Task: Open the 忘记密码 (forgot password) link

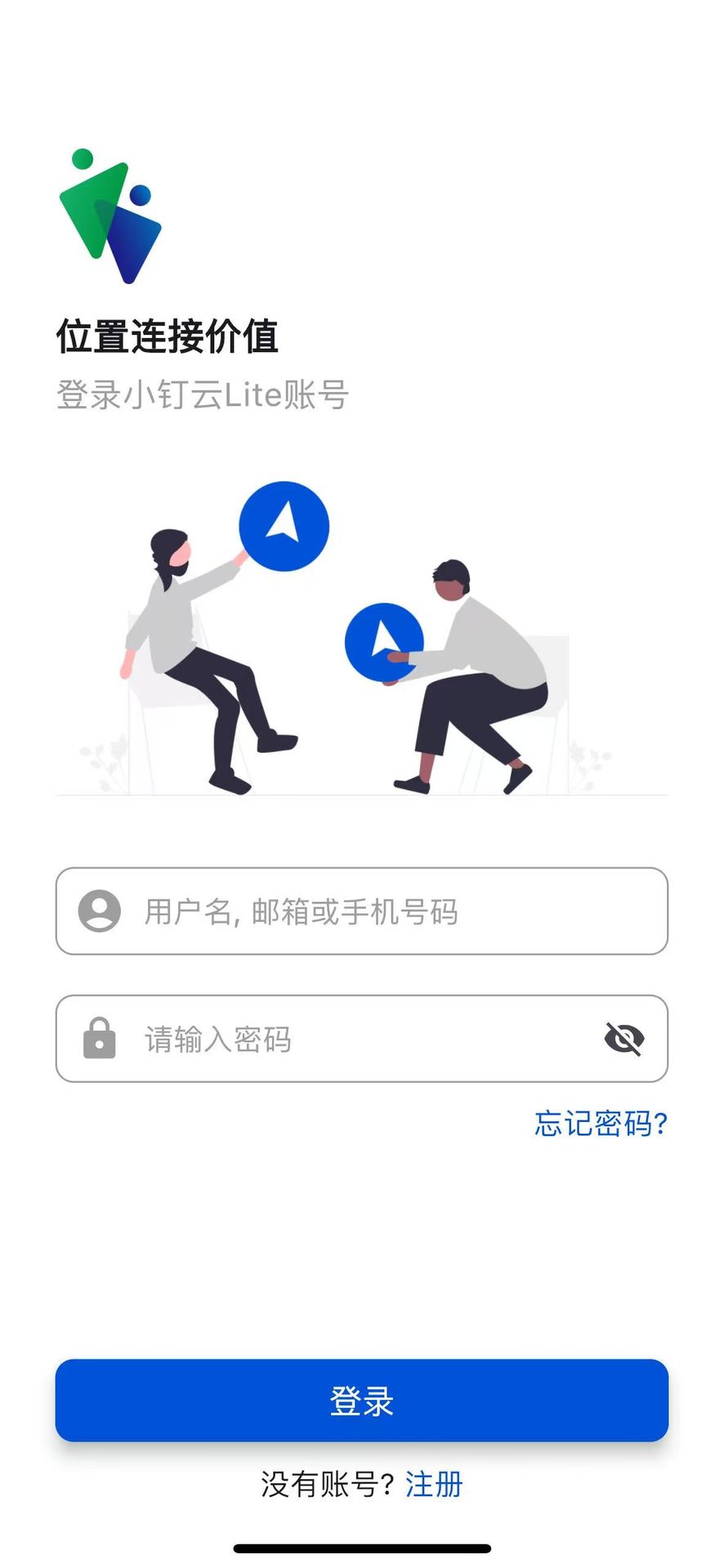Action: click(601, 1124)
